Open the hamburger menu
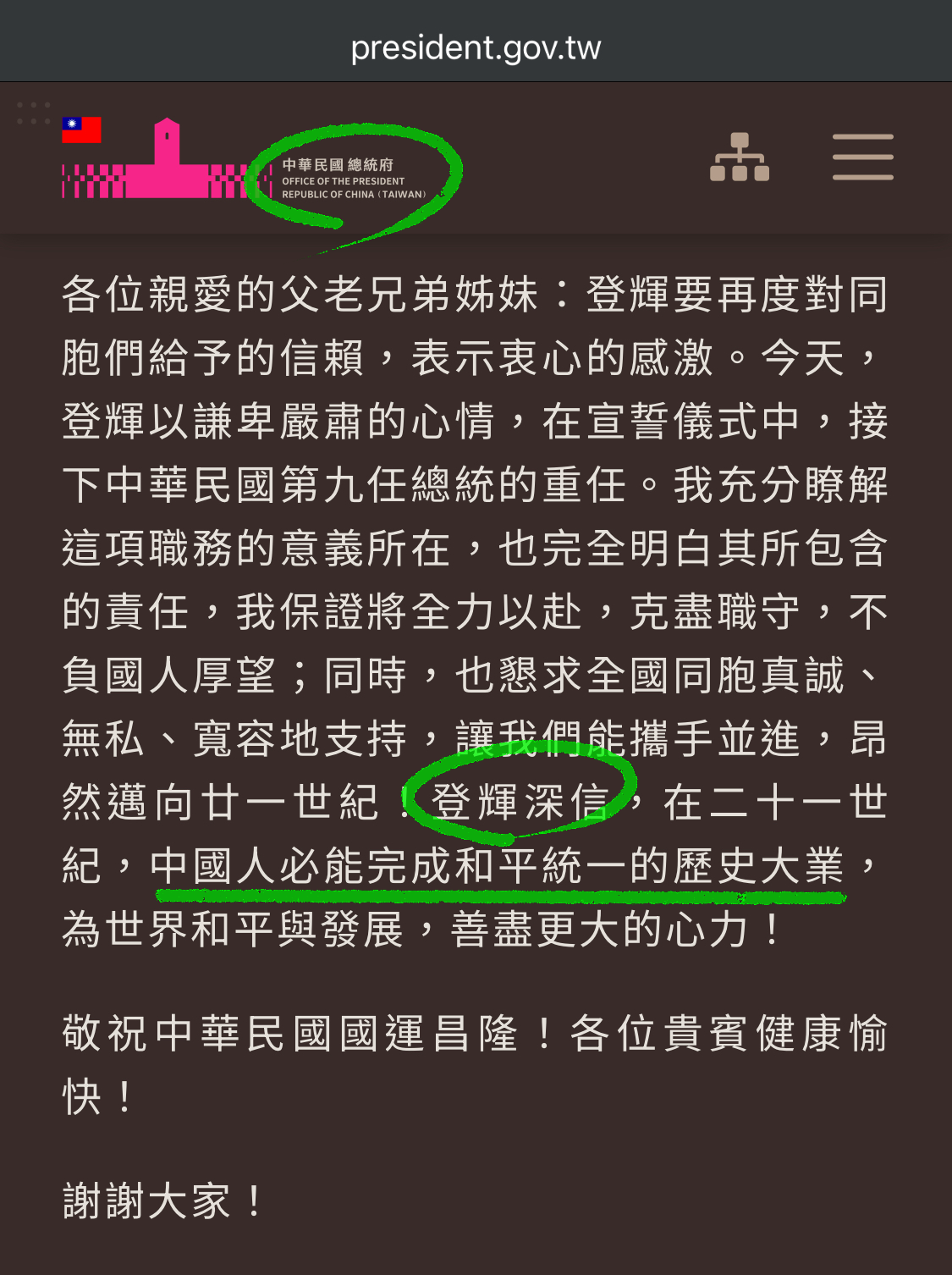Screen dimensions: 952x1275 [x=862, y=157]
